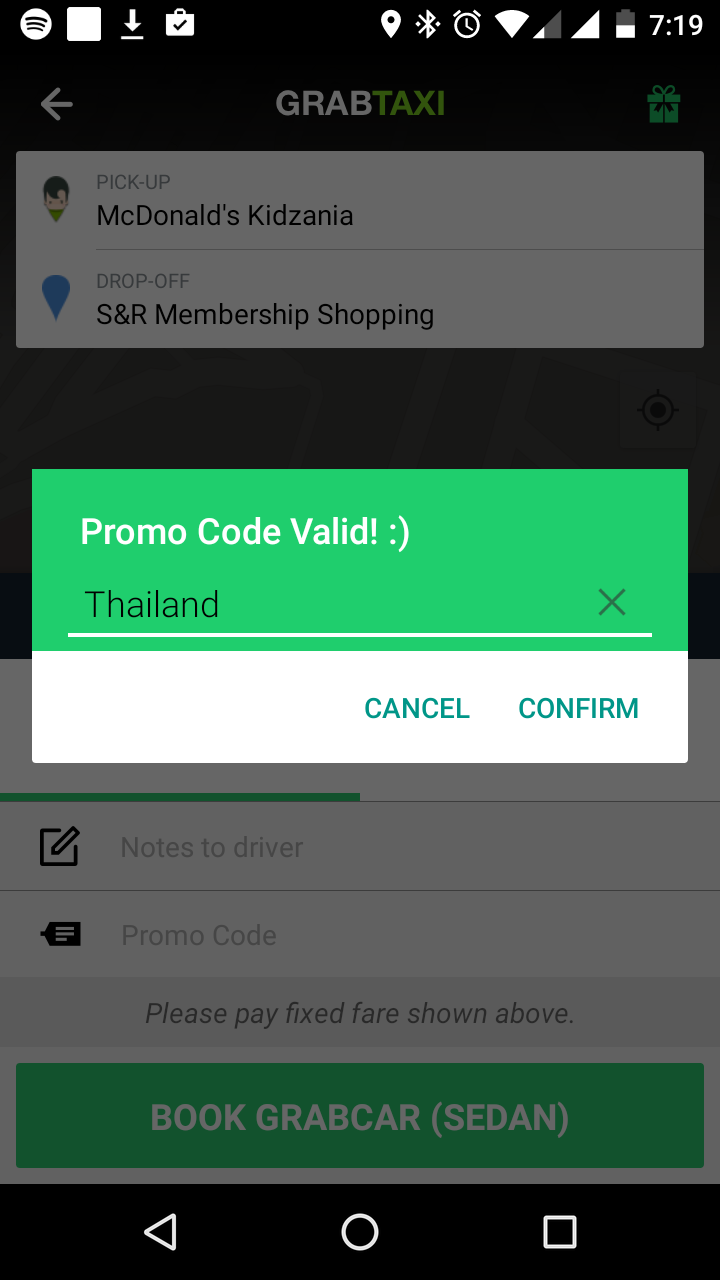This screenshot has height=1280, width=720.
Task: Tap the notes-to-driver pencil icon
Action: [60, 846]
